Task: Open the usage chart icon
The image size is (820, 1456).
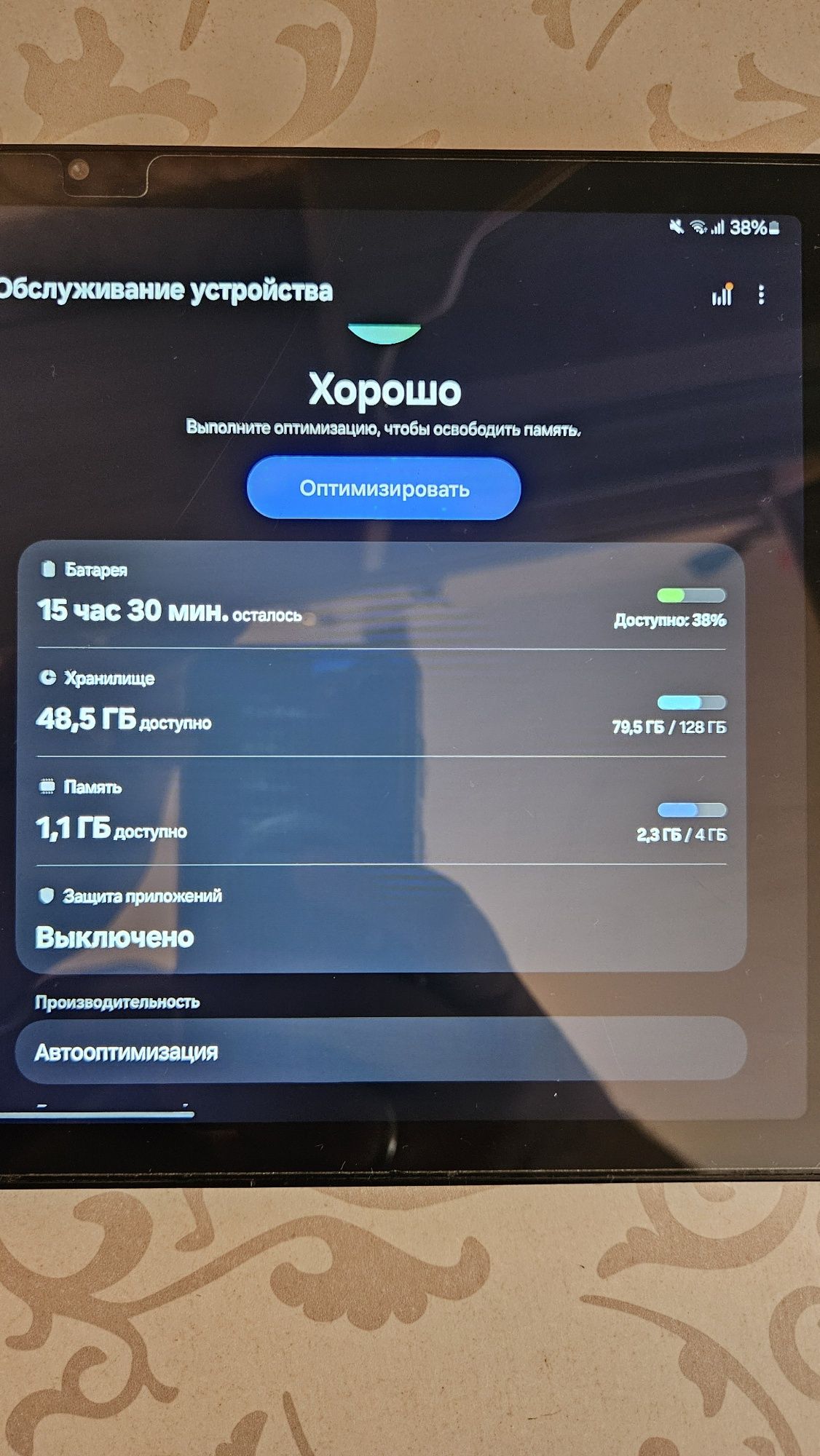Action: [722, 294]
